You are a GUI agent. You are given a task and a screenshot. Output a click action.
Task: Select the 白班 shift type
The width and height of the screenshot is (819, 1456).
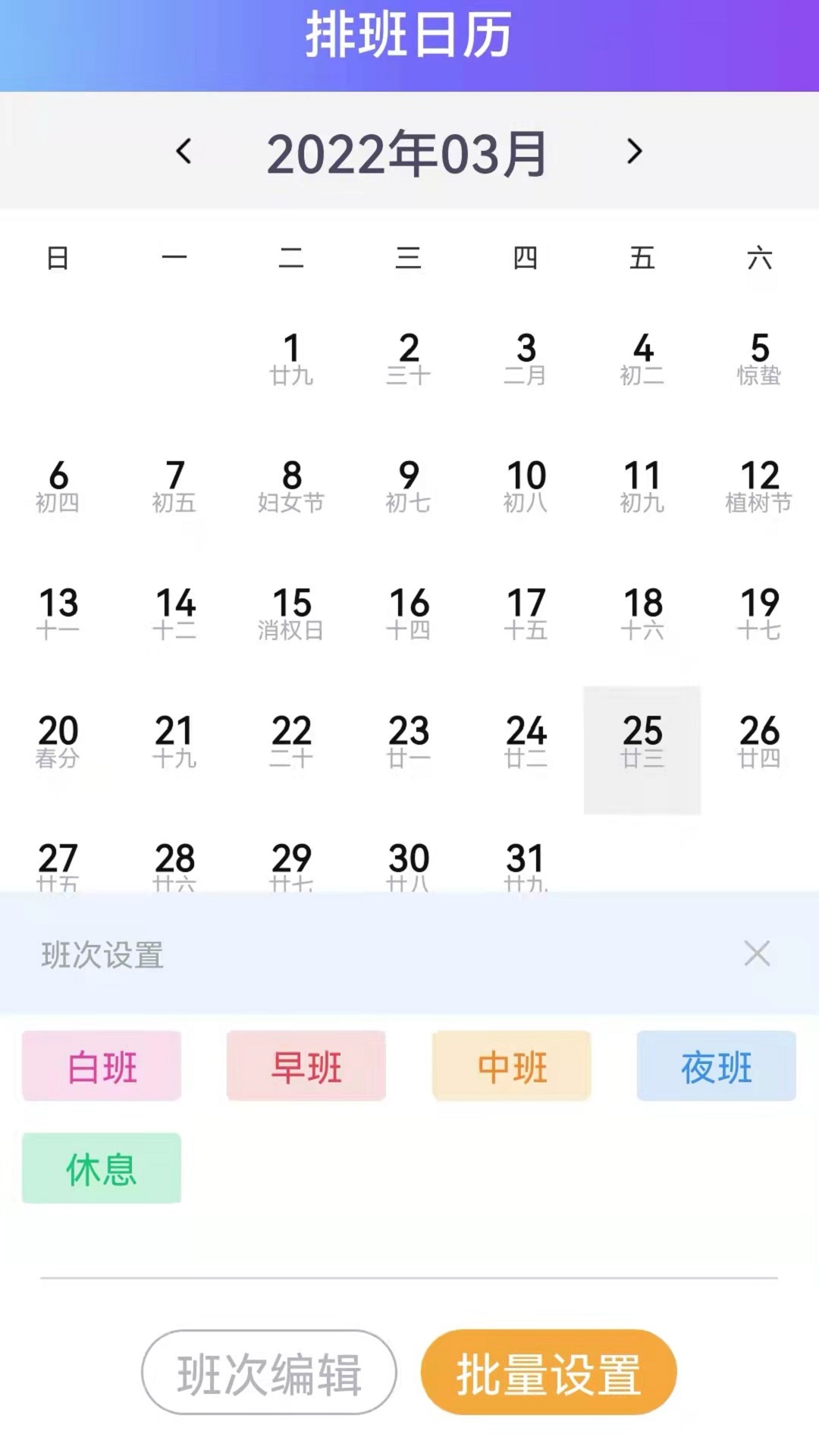(101, 1067)
